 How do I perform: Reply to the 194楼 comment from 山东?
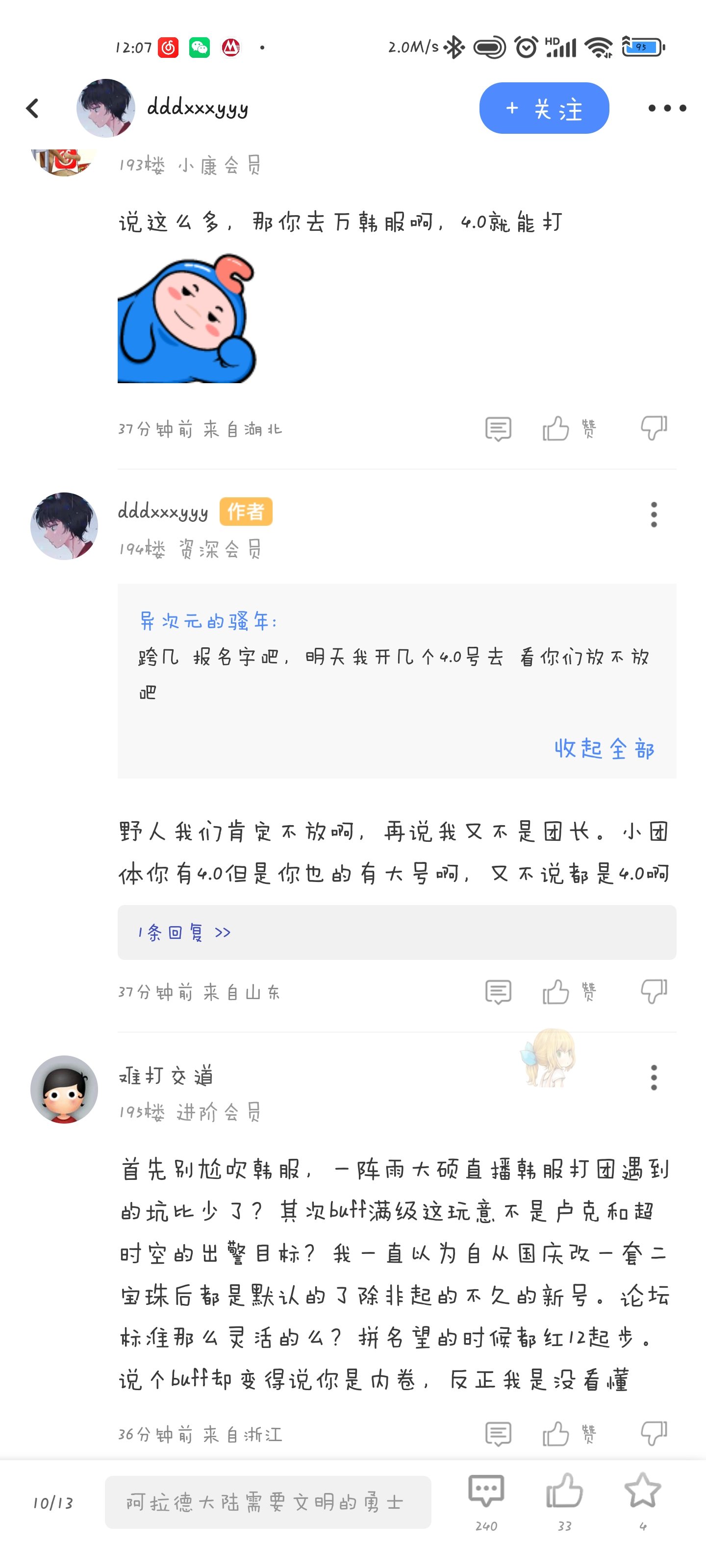tap(498, 992)
